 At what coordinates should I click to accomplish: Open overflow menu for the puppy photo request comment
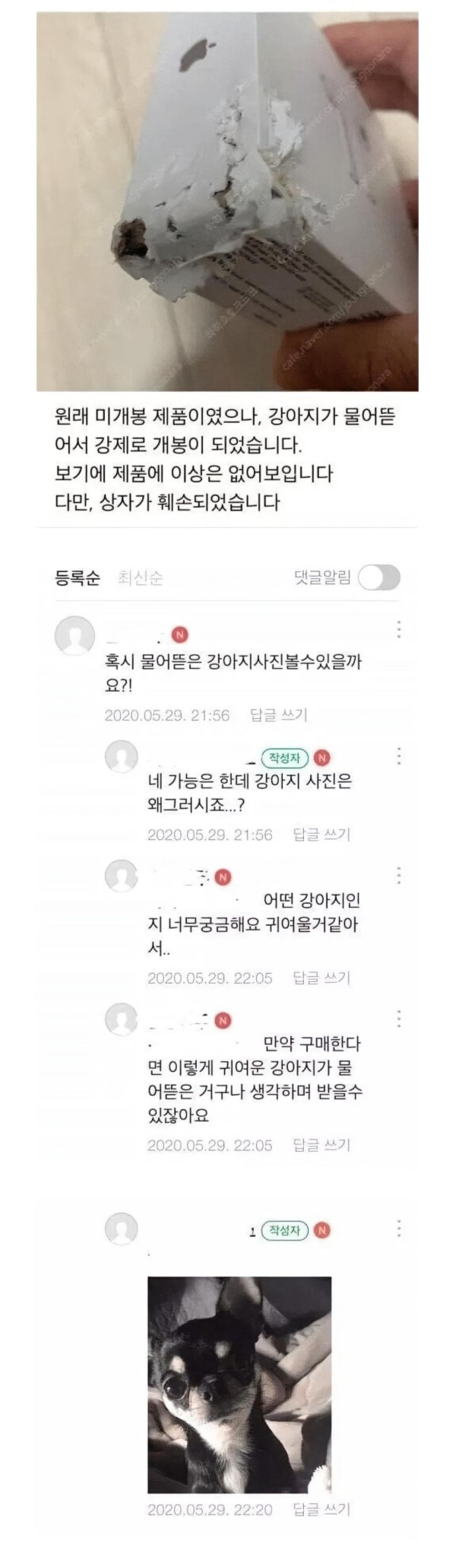point(398,629)
